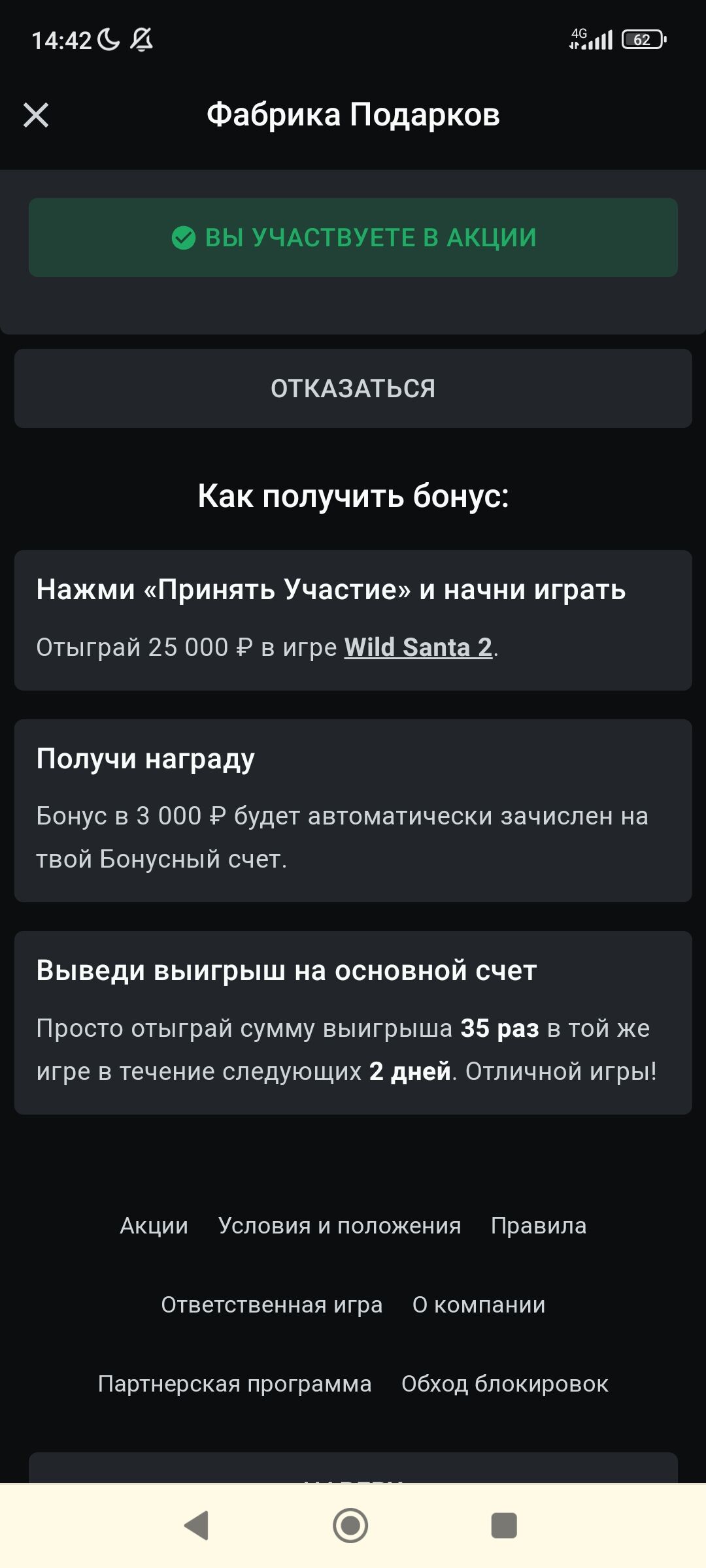Open Партнерская программа
This screenshot has height=1568, width=706.
(235, 1384)
